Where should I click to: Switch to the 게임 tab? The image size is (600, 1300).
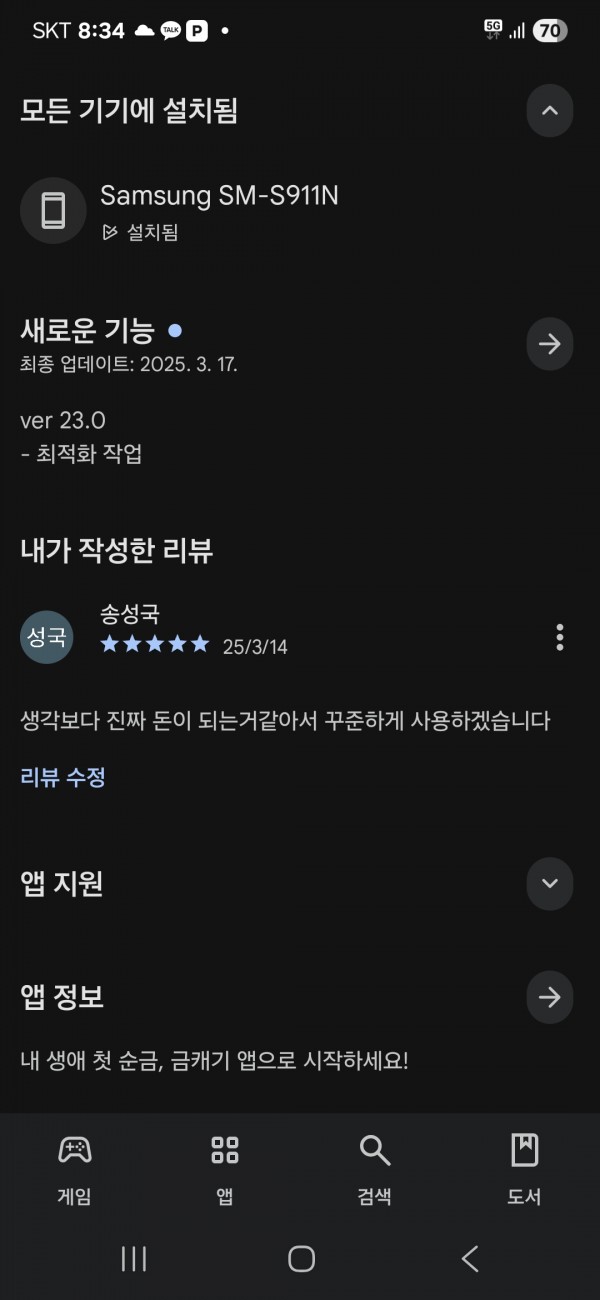(x=75, y=1168)
